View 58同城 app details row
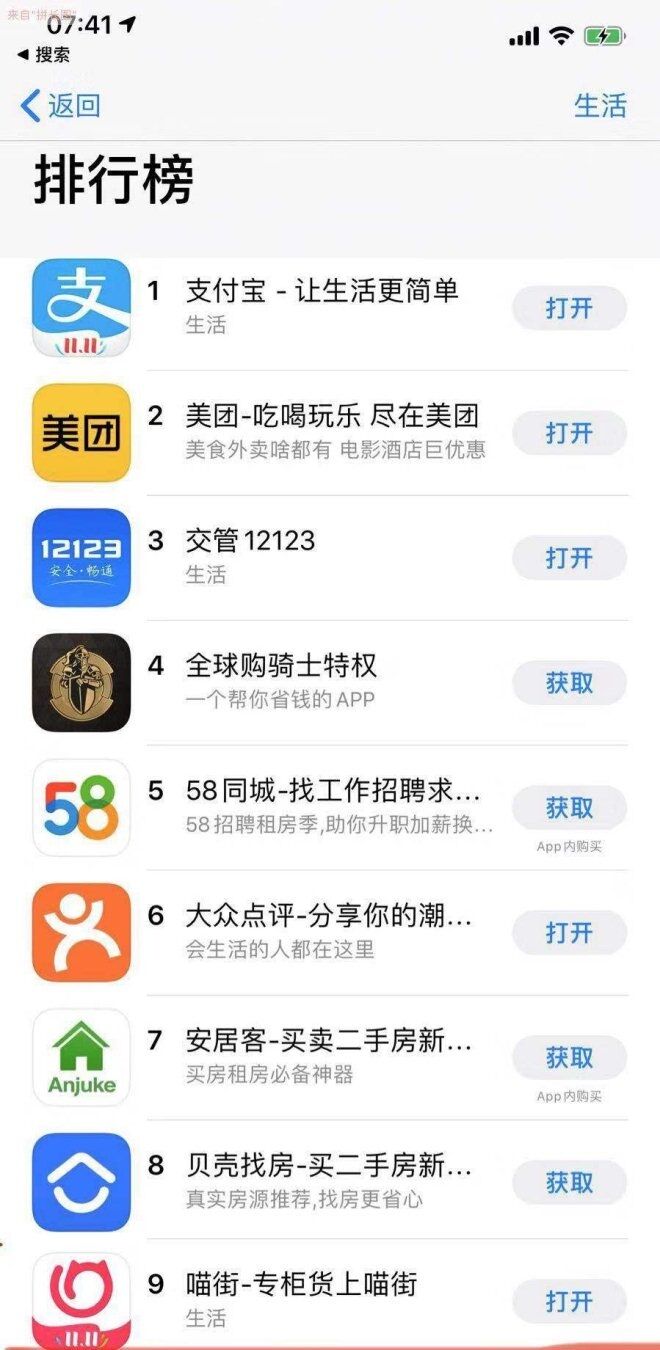This screenshot has height=1350, width=660. point(330,808)
